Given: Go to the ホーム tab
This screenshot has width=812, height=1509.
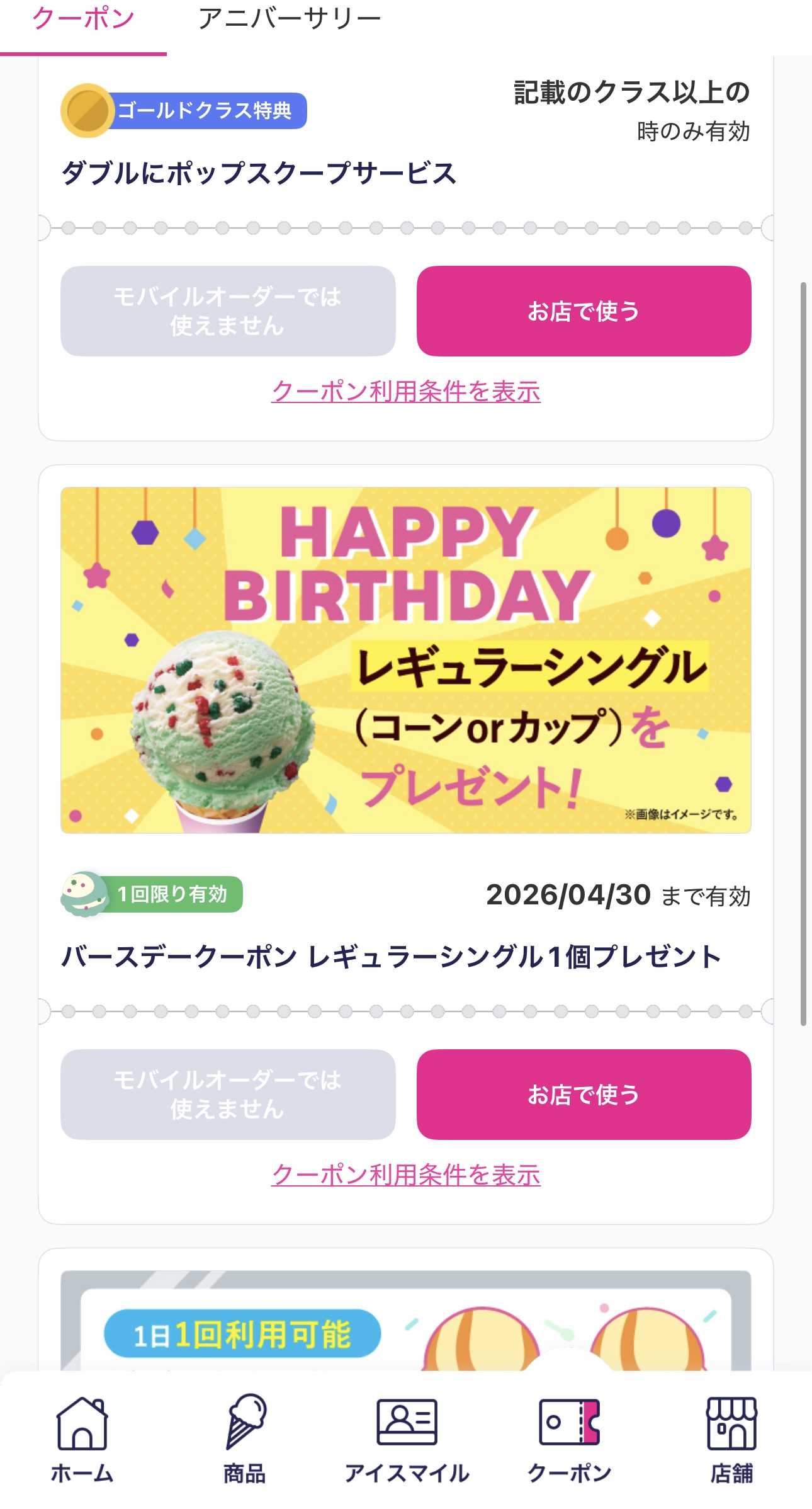Looking at the screenshot, I should coord(82,1440).
